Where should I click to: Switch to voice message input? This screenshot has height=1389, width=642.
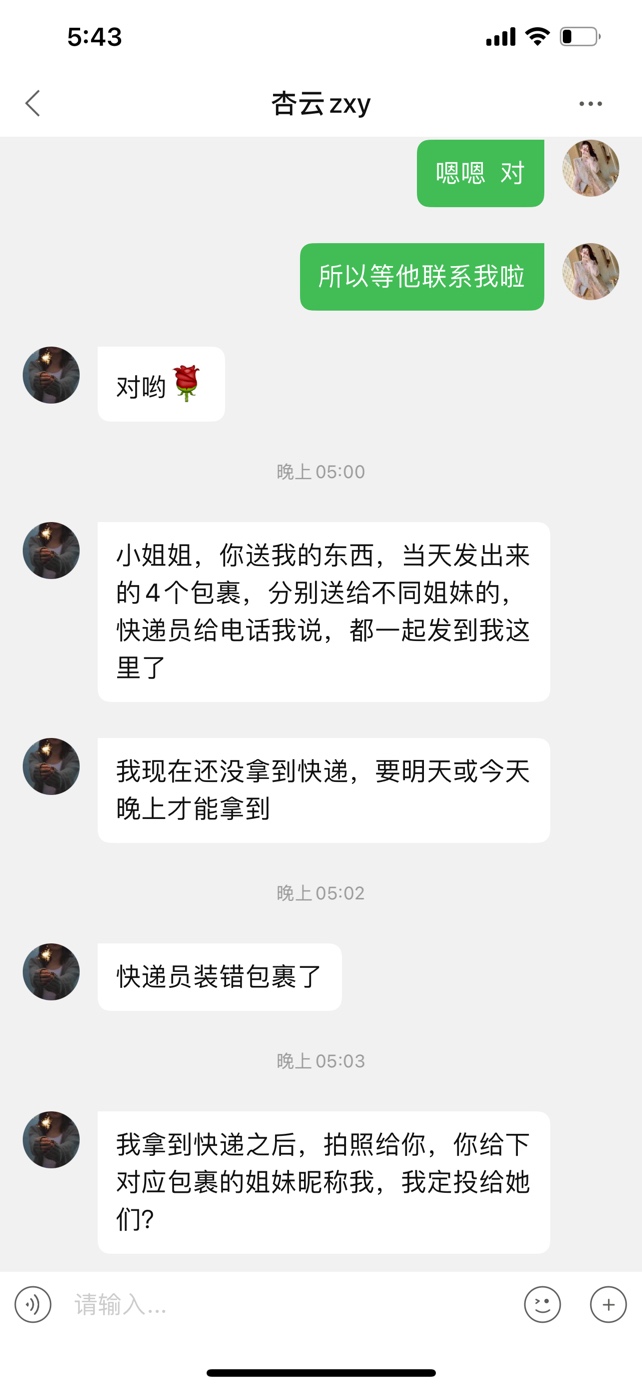coord(33,1304)
